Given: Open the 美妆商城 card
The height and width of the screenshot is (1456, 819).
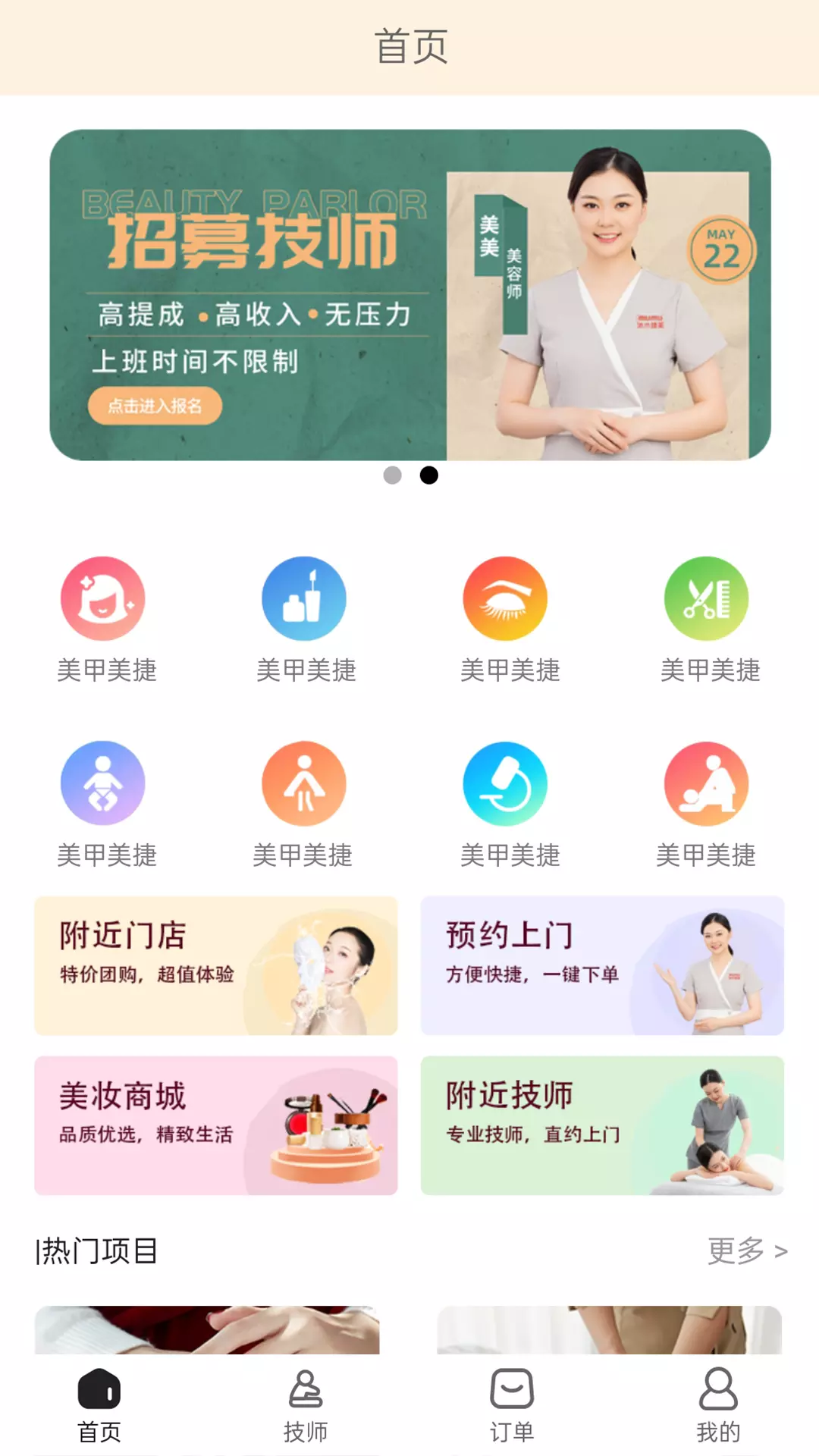Looking at the screenshot, I should click(216, 1125).
